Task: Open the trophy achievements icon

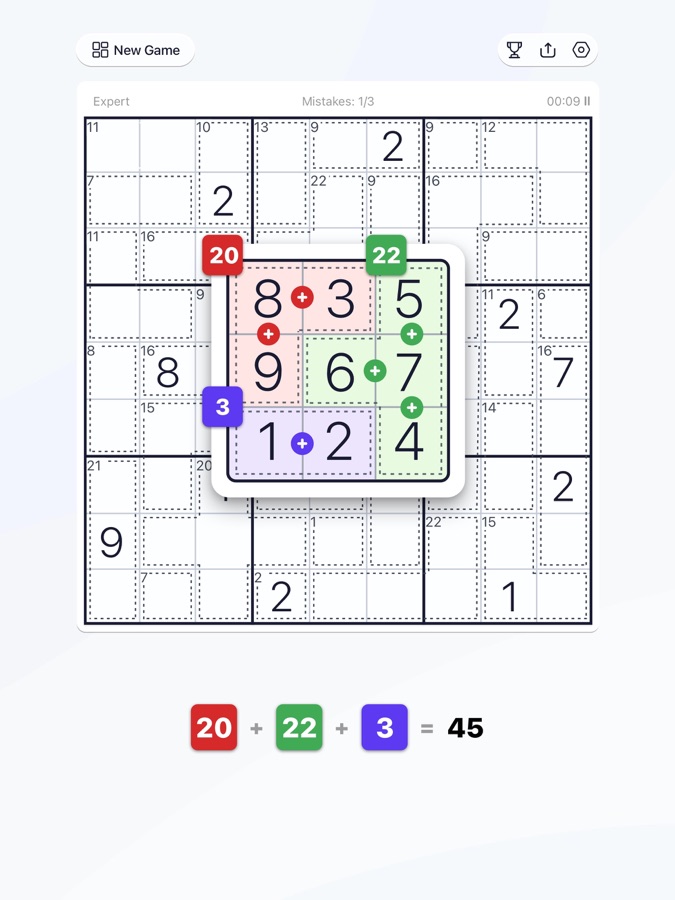Action: (x=514, y=50)
